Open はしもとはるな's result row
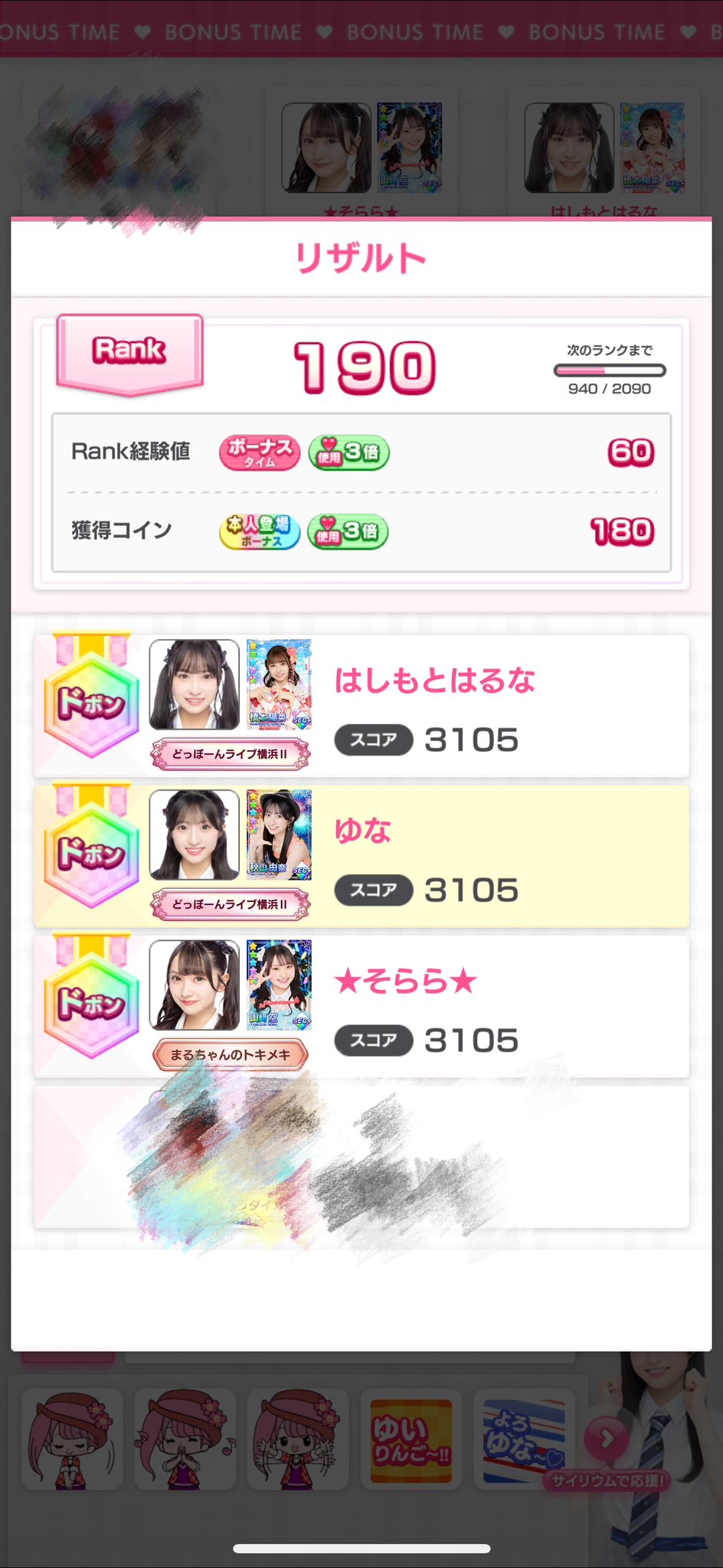Screen dimensions: 723x1568 [361, 706]
